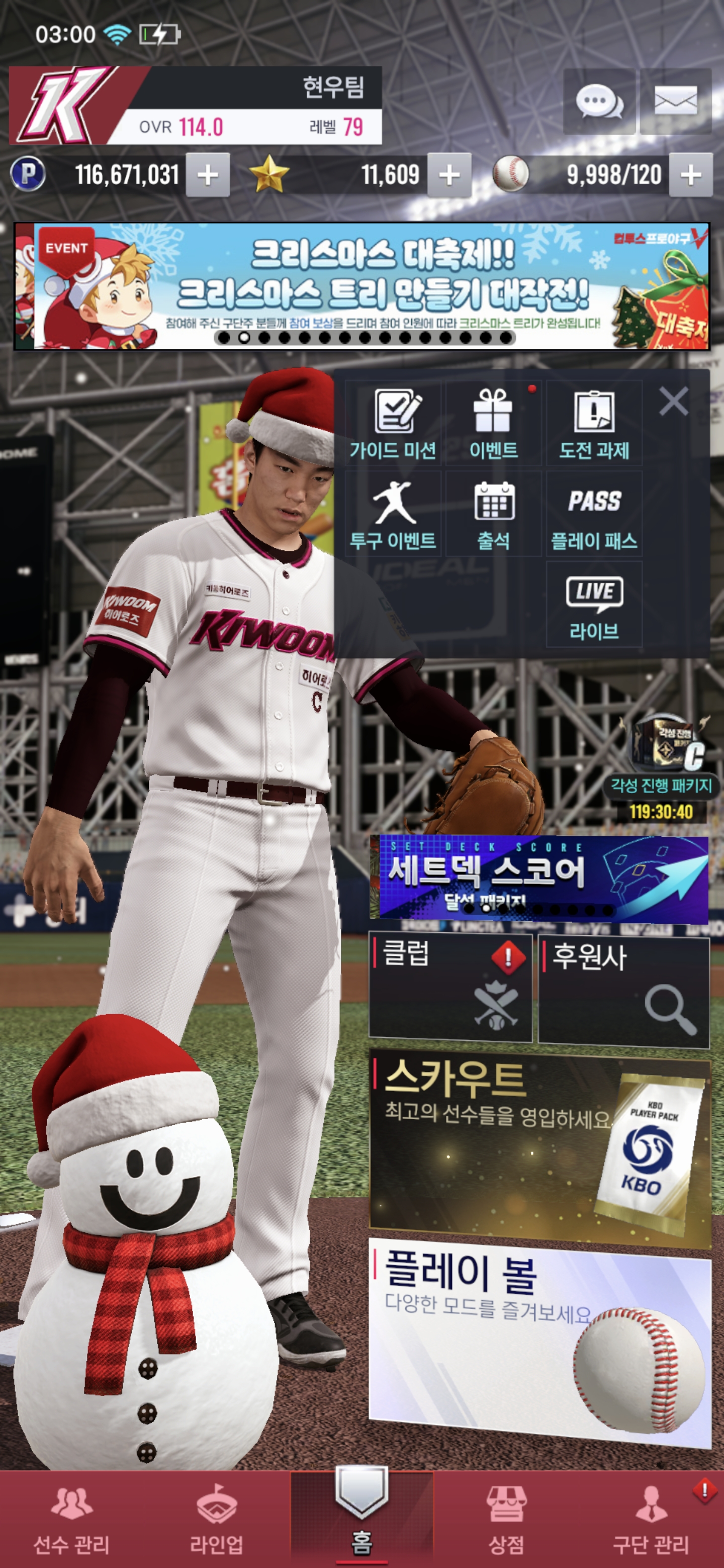Switch to the 라인업 lineup tab

point(217,1519)
